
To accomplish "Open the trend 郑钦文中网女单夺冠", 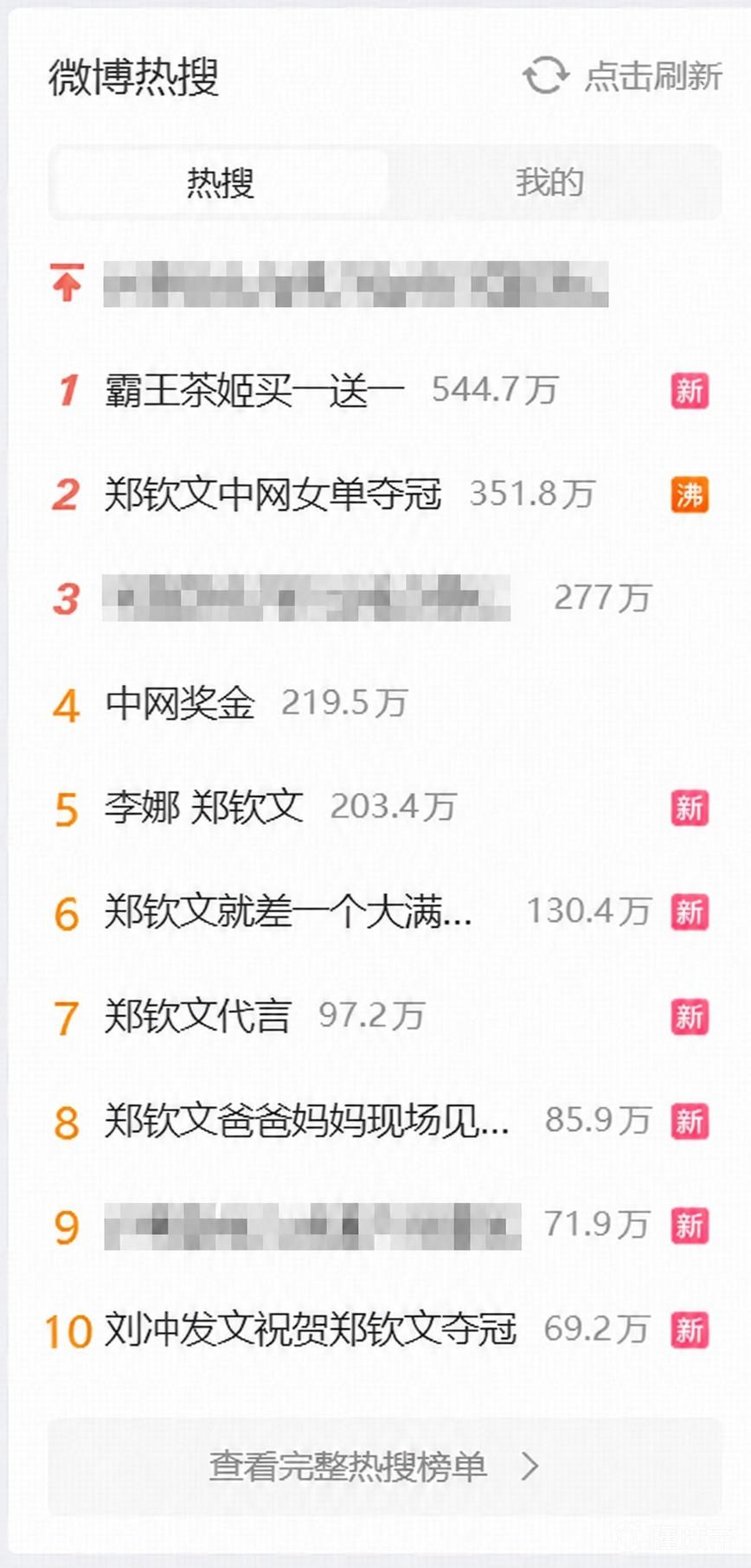I will pyautogui.click(x=273, y=495).
